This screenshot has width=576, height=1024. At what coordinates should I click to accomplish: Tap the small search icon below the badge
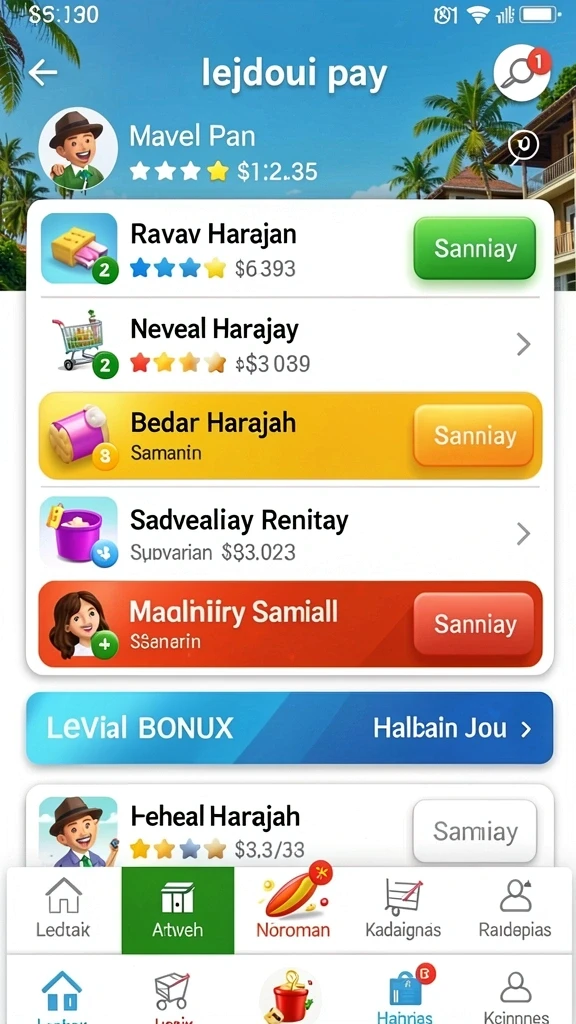(x=524, y=148)
